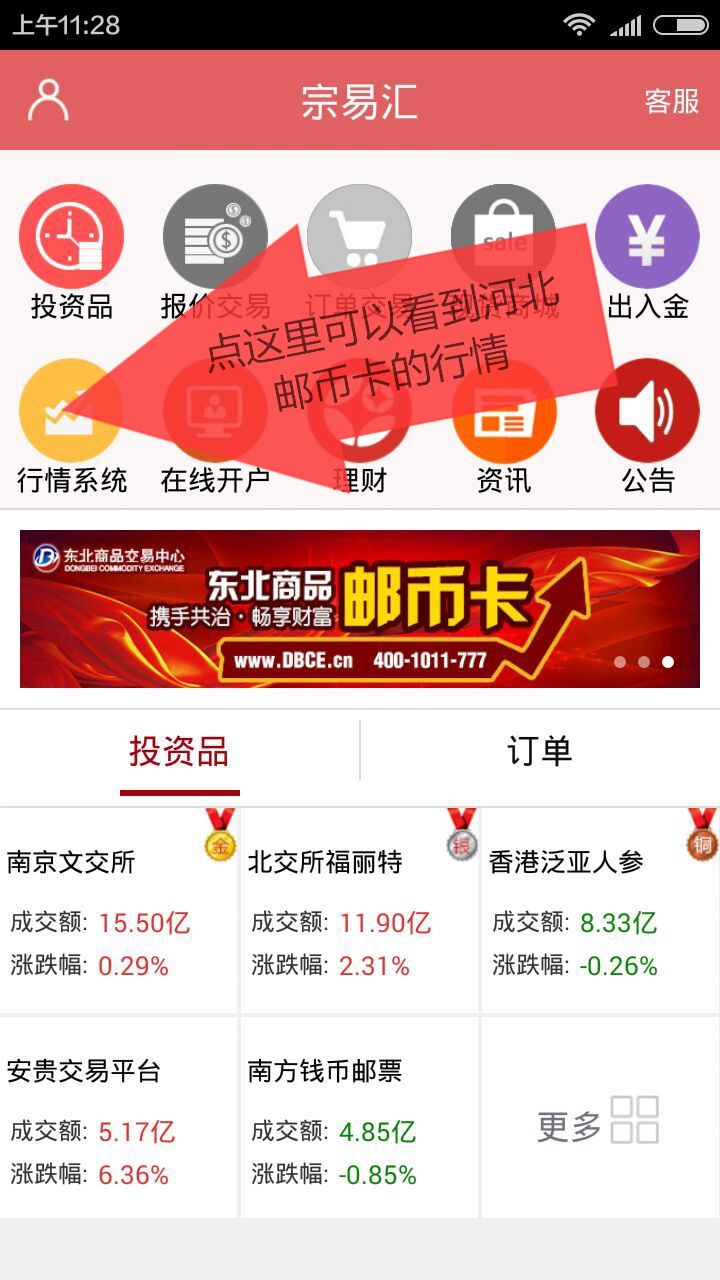The height and width of the screenshot is (1280, 720).
Task: Tap 更多 to see more exchanges
Action: 601,1118
